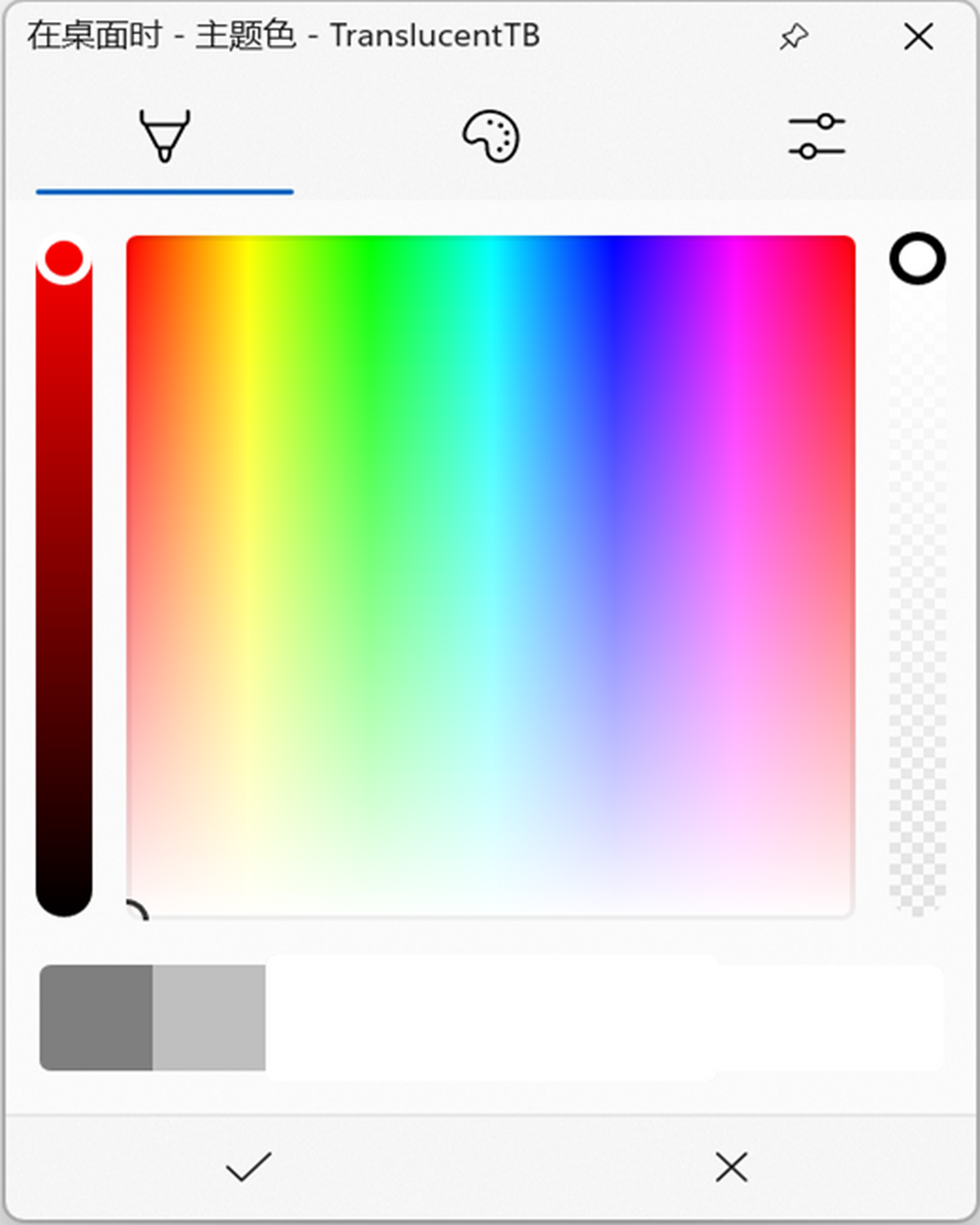Select the darker gray previous color swatch
This screenshot has width=980, height=1225.
tap(96, 1018)
